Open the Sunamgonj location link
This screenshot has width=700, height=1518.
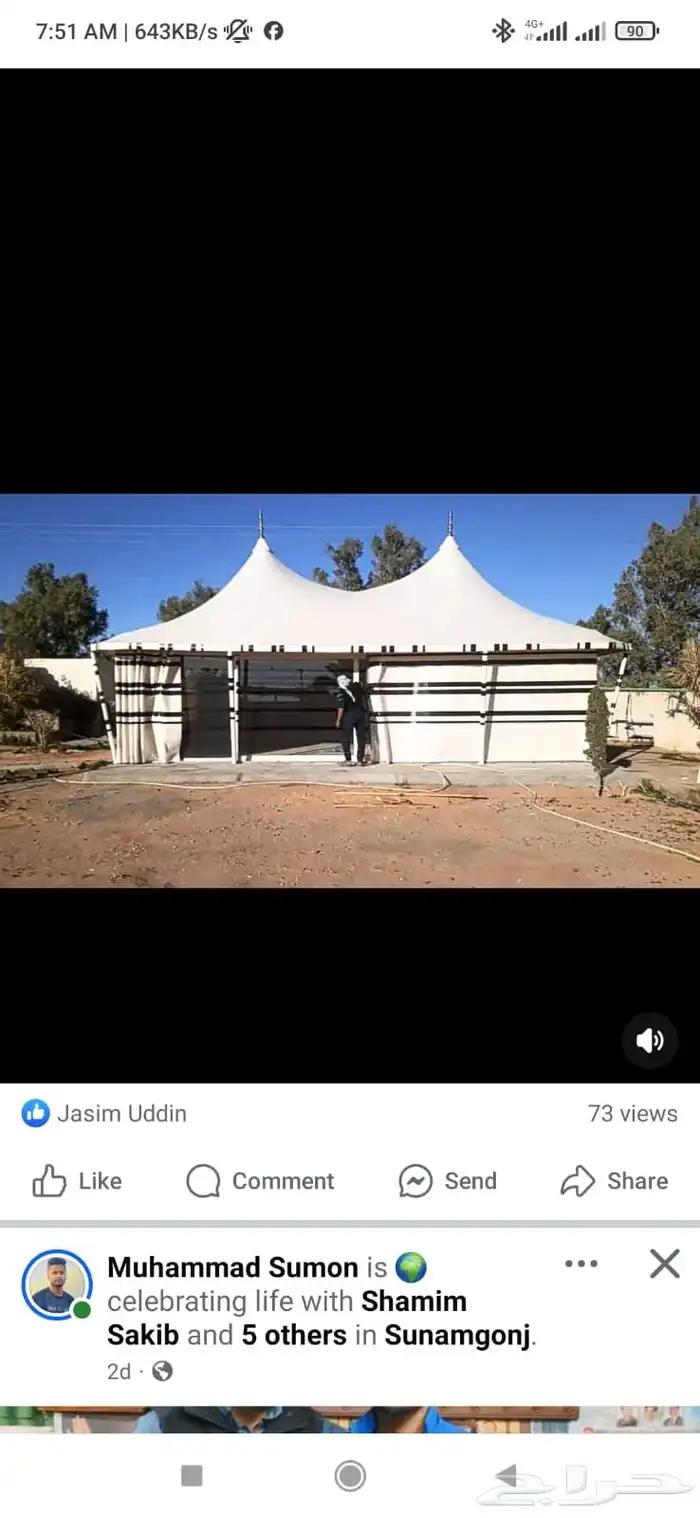coord(458,1335)
